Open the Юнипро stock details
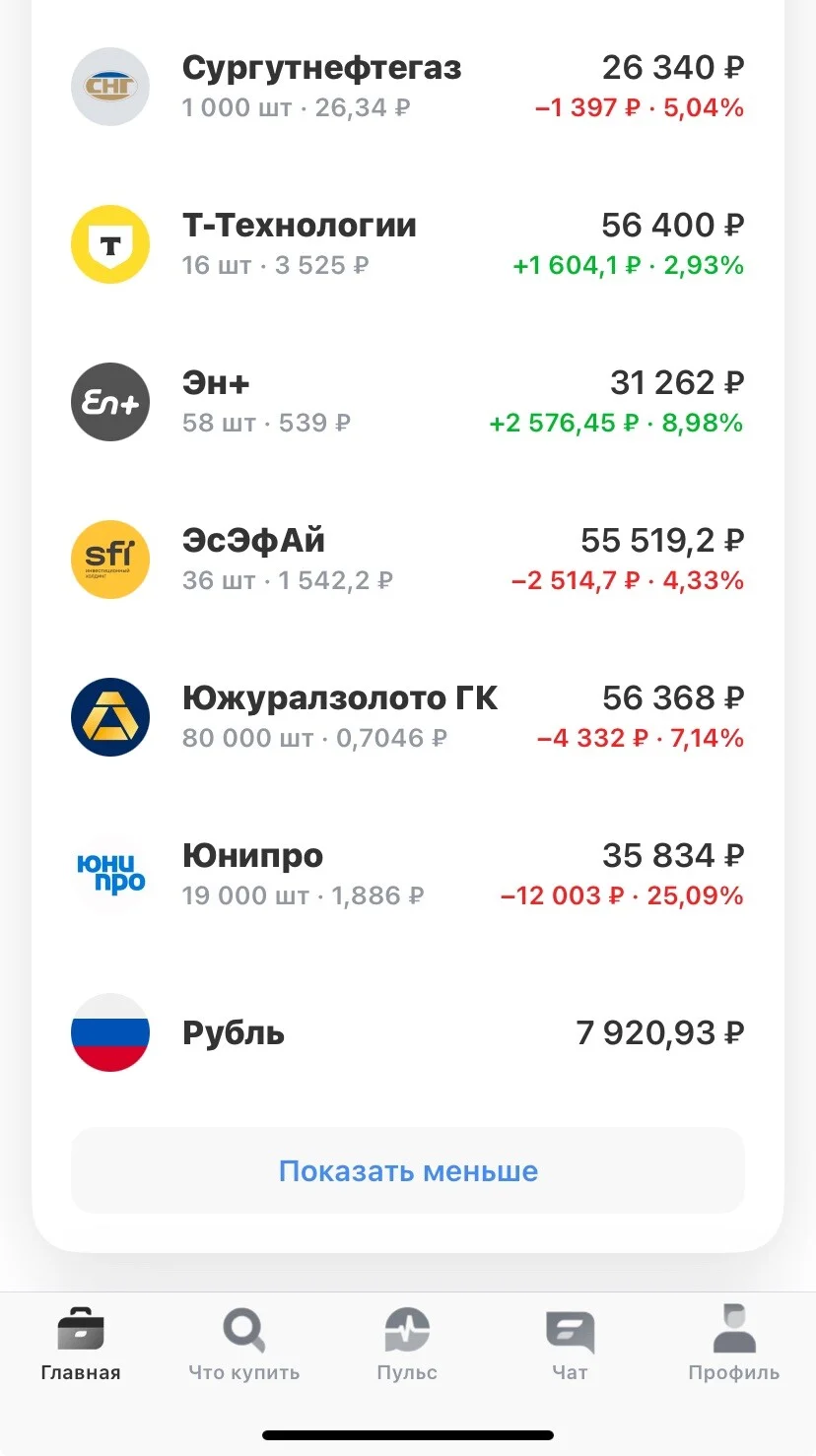 [408, 875]
